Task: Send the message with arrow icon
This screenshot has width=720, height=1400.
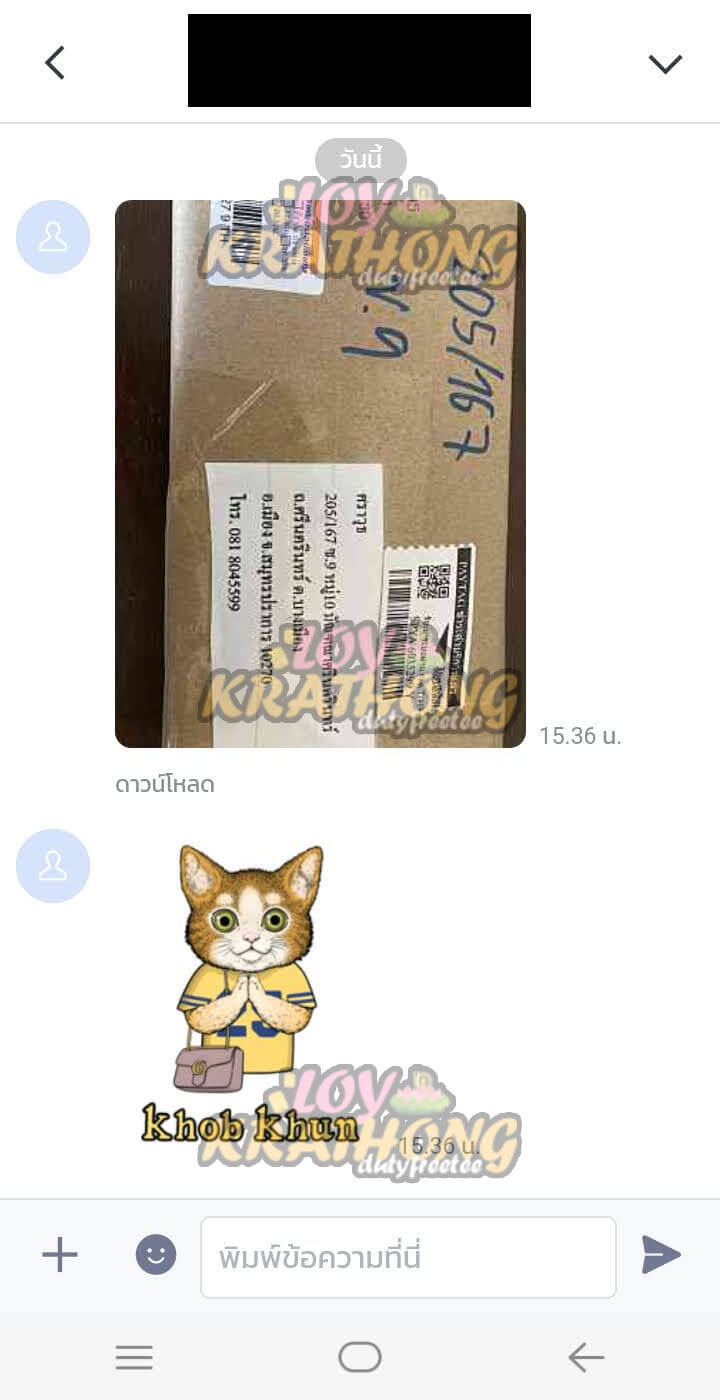Action: (661, 1254)
